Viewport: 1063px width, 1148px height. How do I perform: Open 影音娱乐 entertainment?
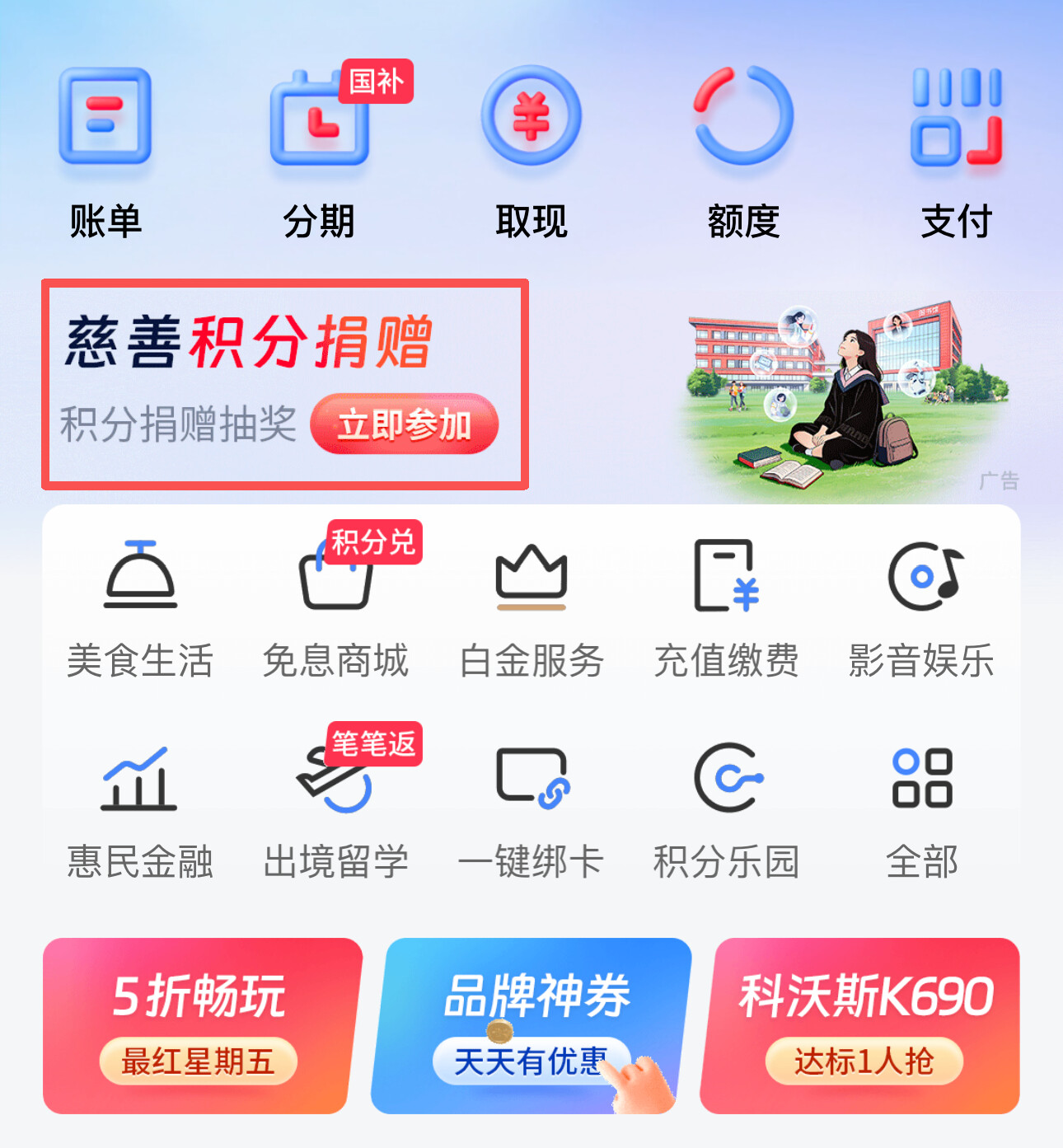click(922, 610)
